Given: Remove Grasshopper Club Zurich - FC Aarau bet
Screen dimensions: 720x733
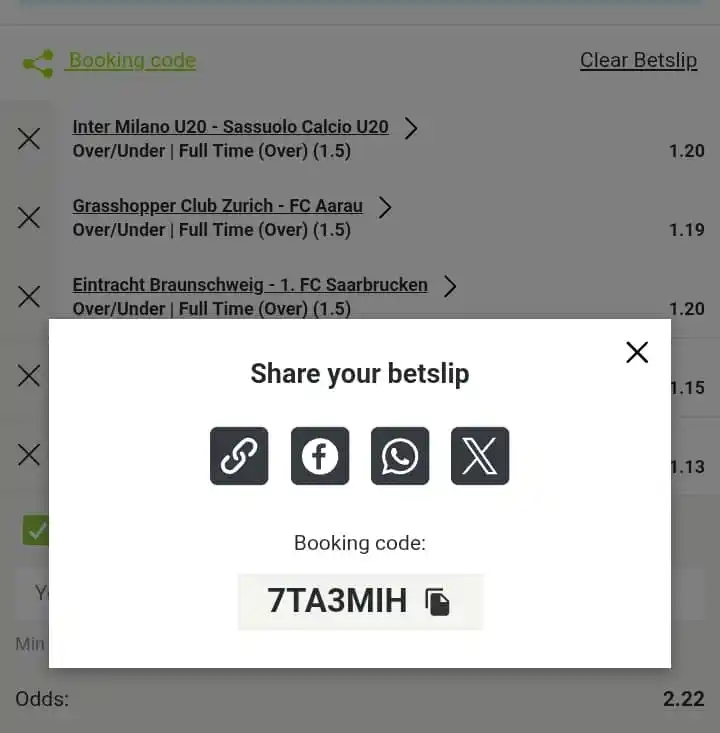Looking at the screenshot, I should [29, 217].
